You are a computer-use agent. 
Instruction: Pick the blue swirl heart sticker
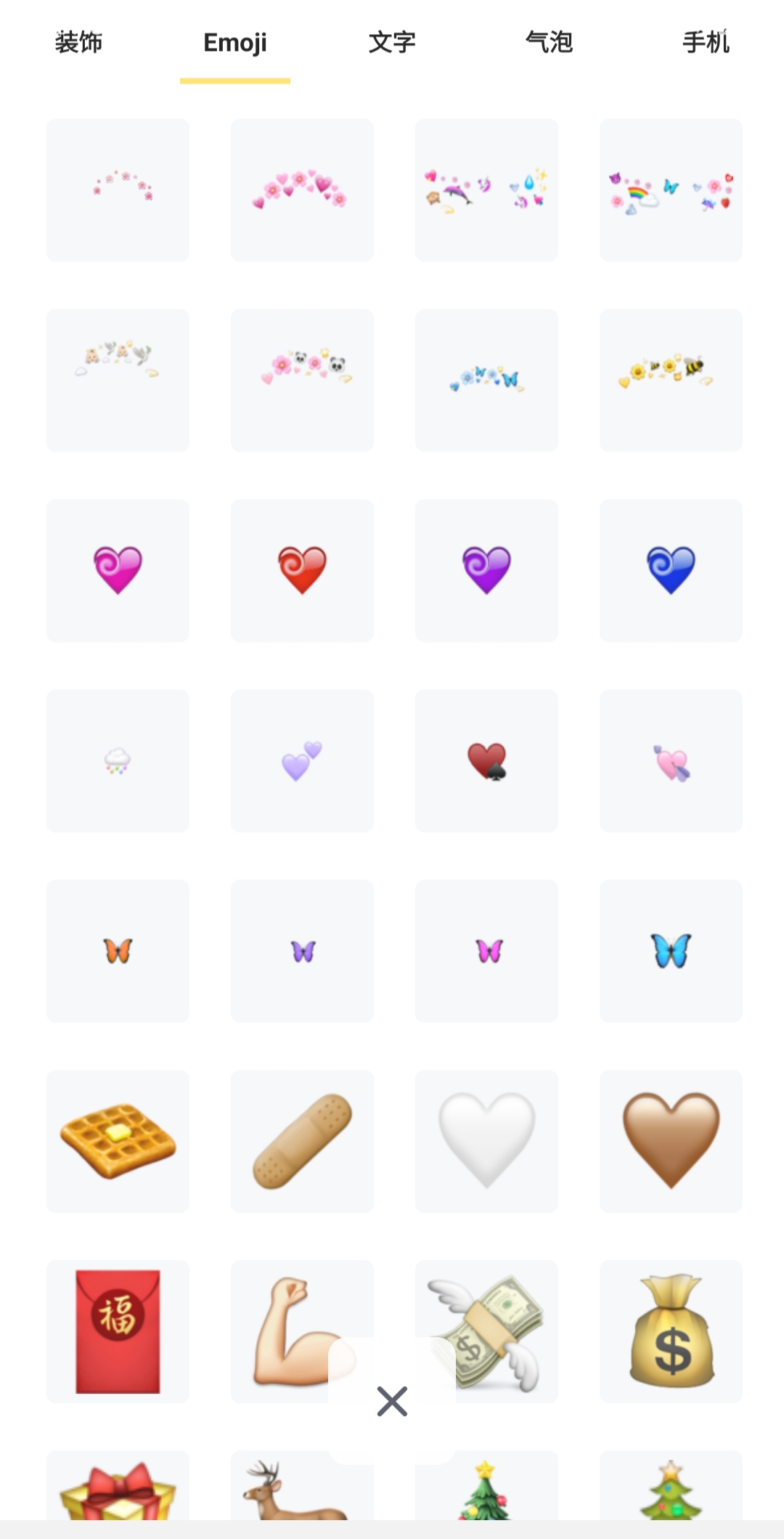point(671,570)
